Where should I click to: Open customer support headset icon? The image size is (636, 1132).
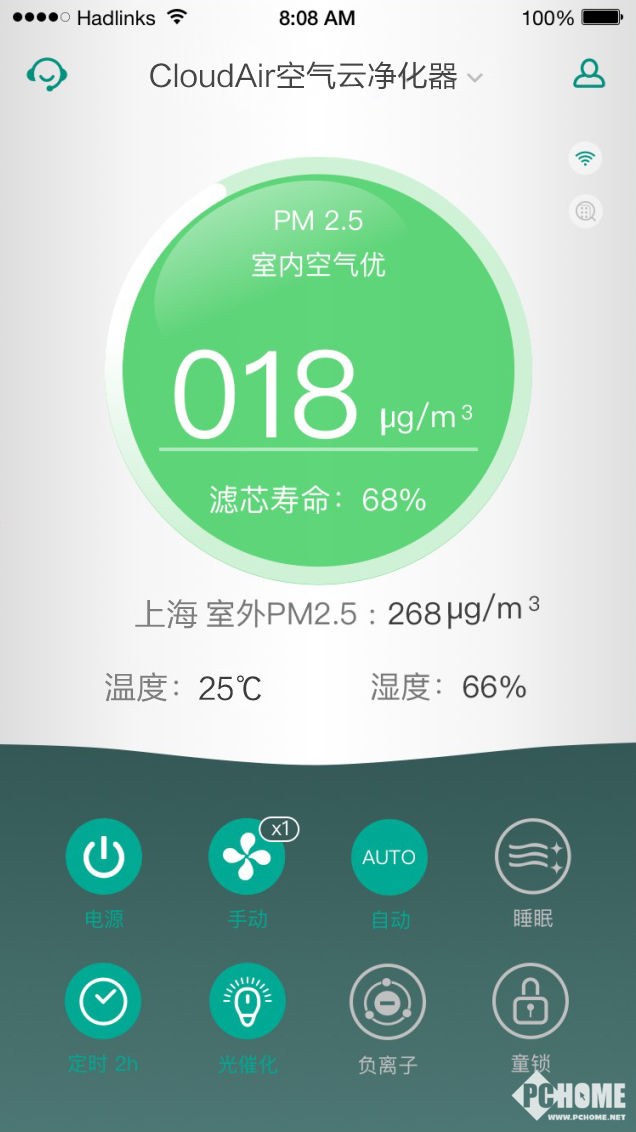click(x=46, y=74)
